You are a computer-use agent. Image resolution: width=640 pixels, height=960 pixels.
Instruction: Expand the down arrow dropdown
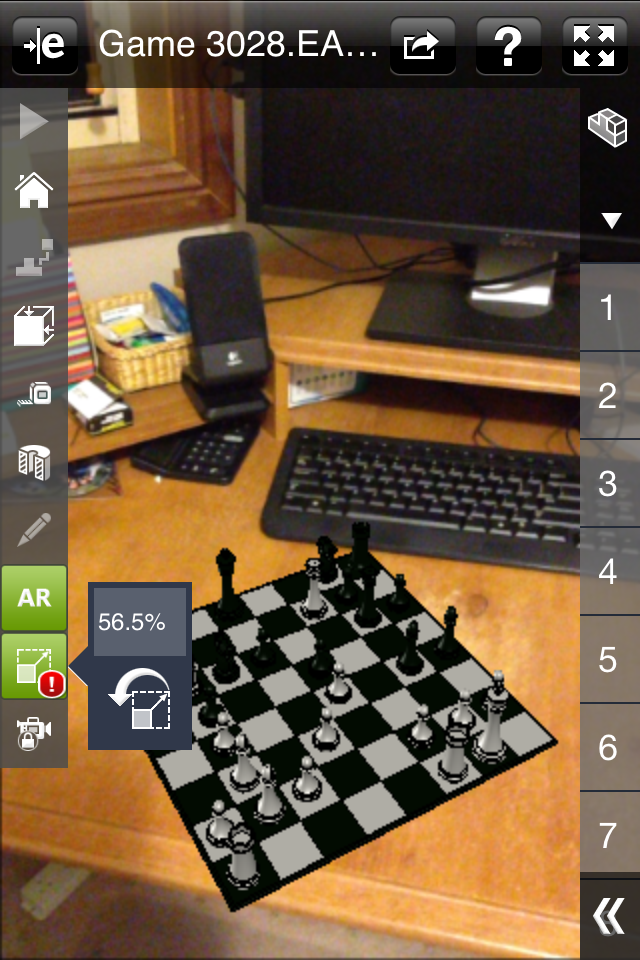point(611,220)
